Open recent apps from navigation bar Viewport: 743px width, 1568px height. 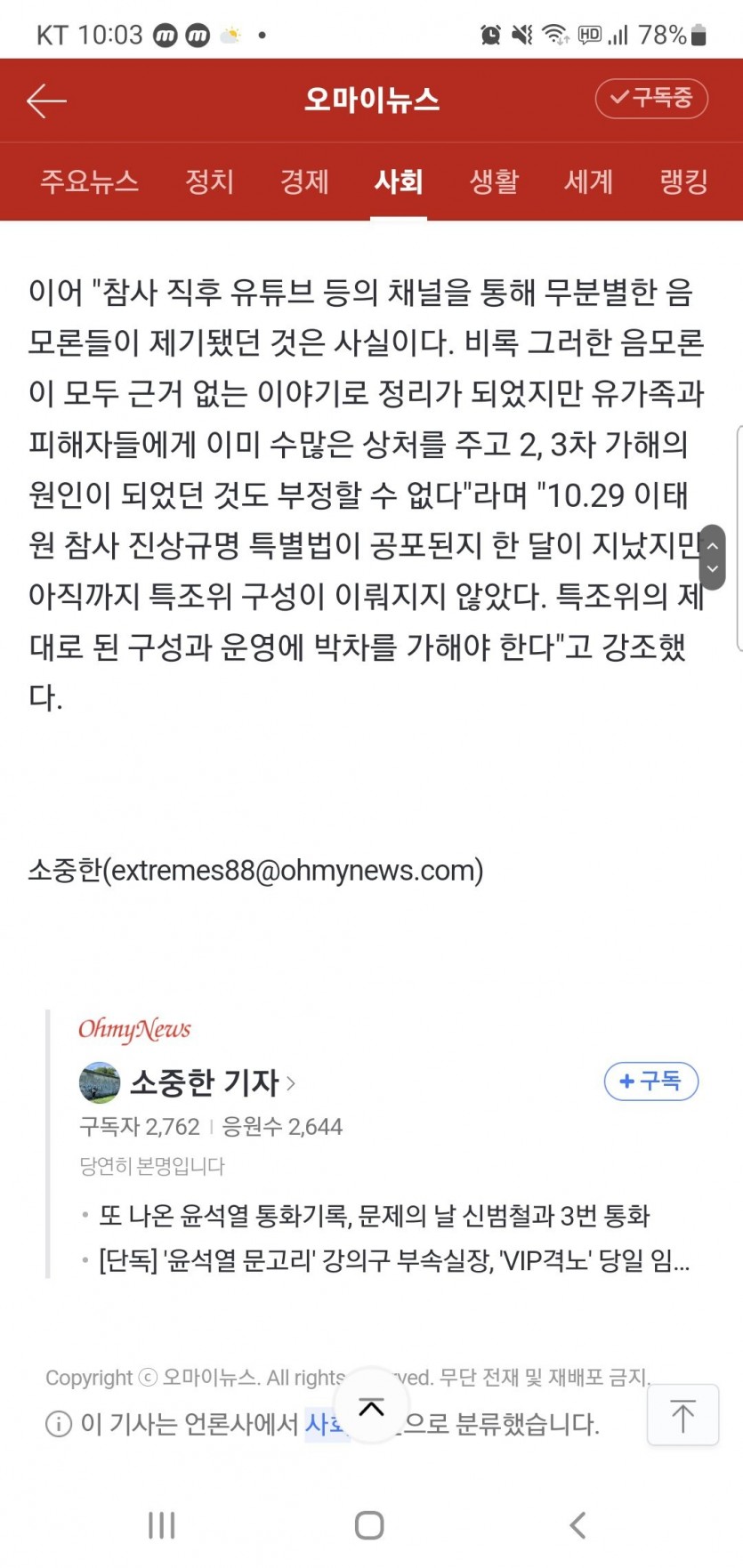pyautogui.click(x=161, y=1525)
